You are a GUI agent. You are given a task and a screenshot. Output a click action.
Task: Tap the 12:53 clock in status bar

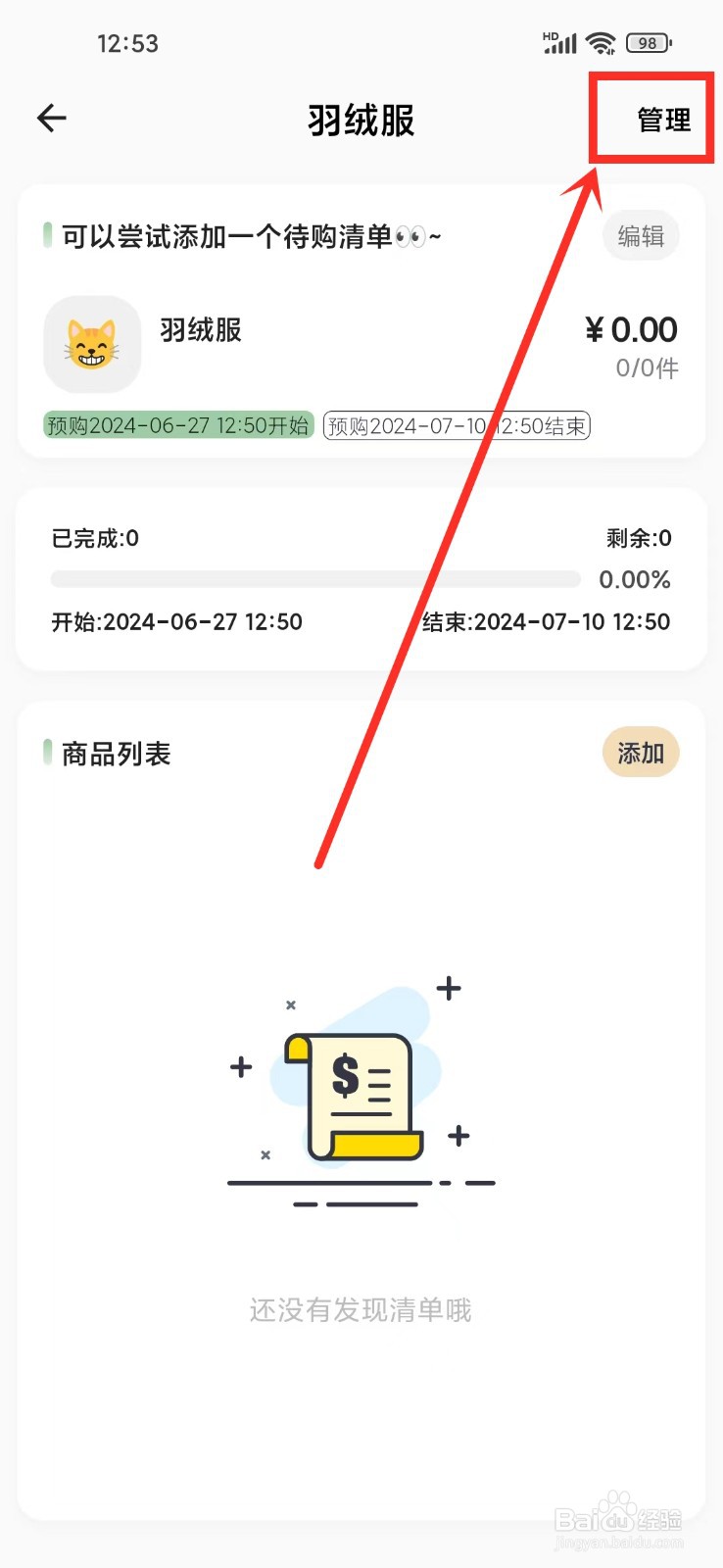(x=128, y=42)
